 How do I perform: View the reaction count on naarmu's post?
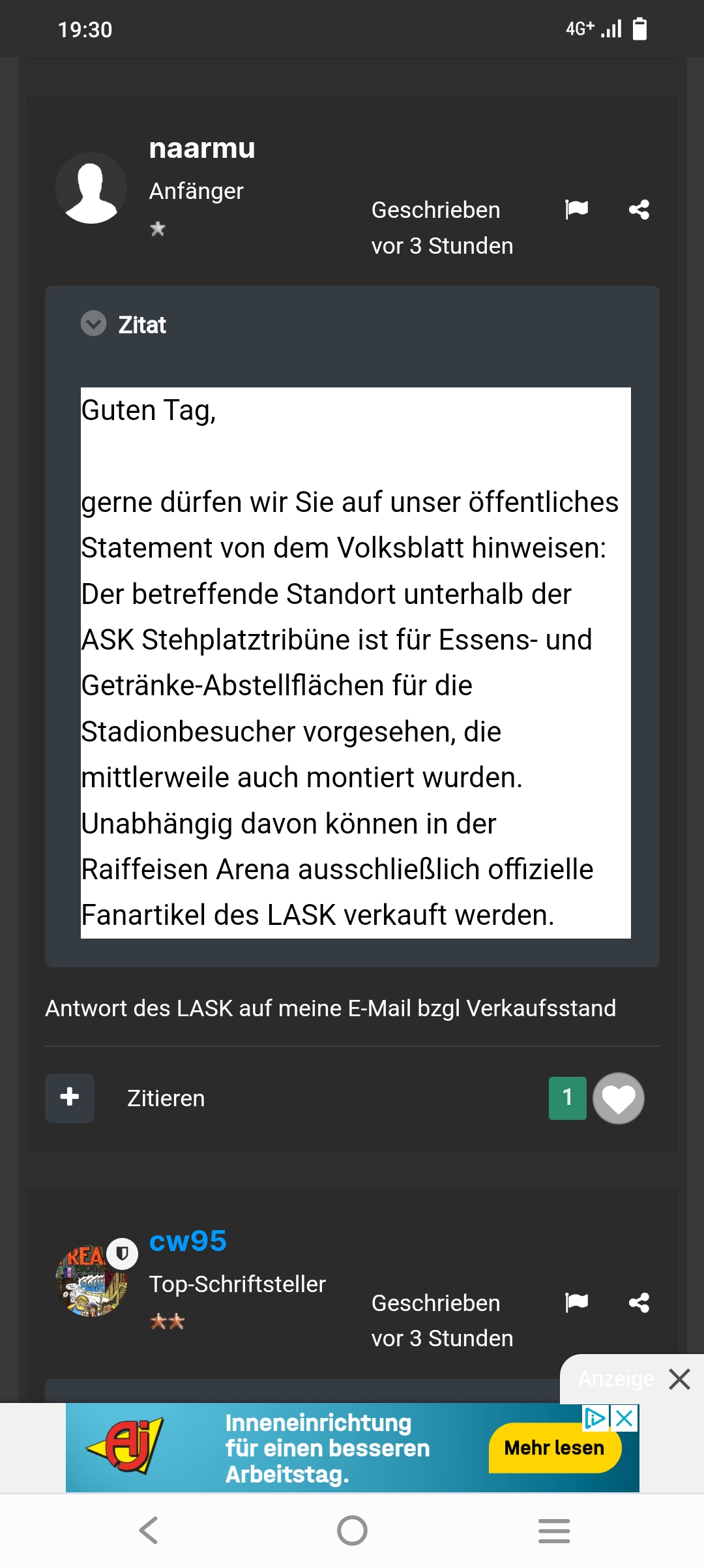(568, 1098)
